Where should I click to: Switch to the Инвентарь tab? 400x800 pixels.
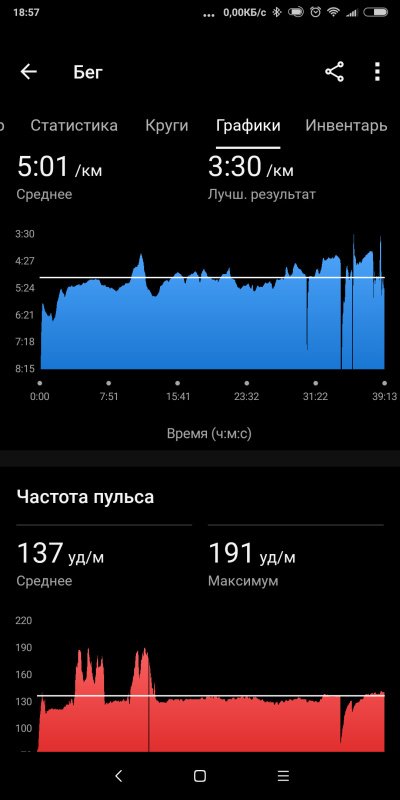click(x=346, y=126)
